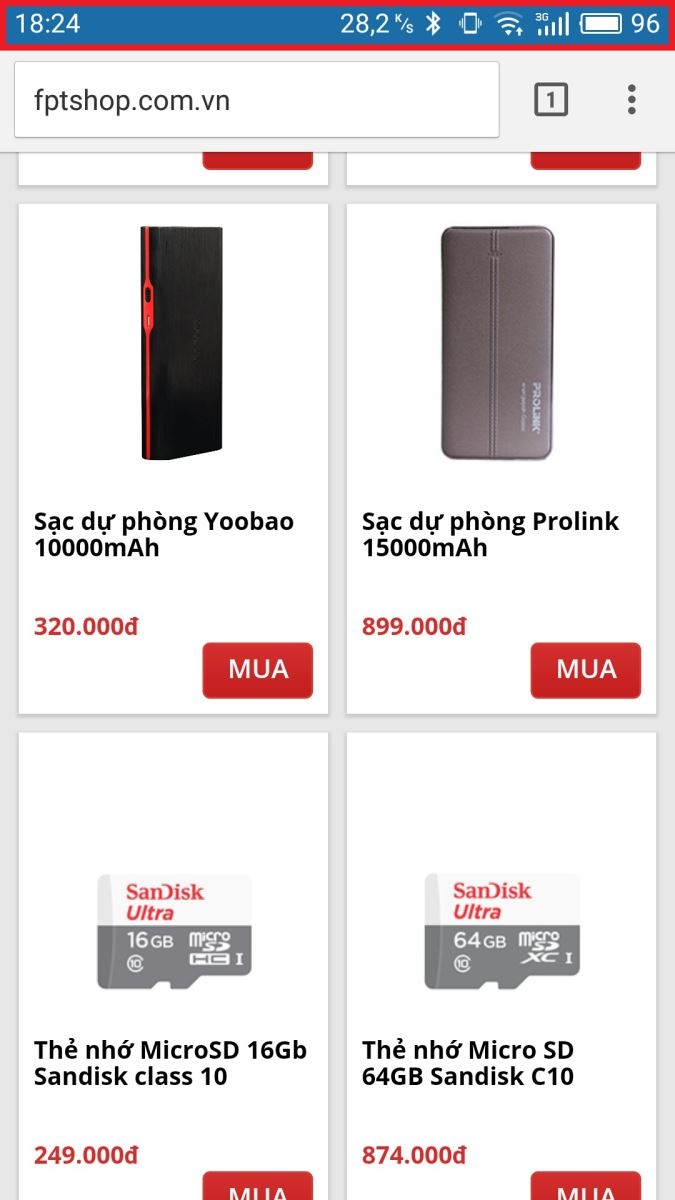This screenshot has width=675, height=1200.
Task: Open the browser tab switcher
Action: [x=551, y=100]
